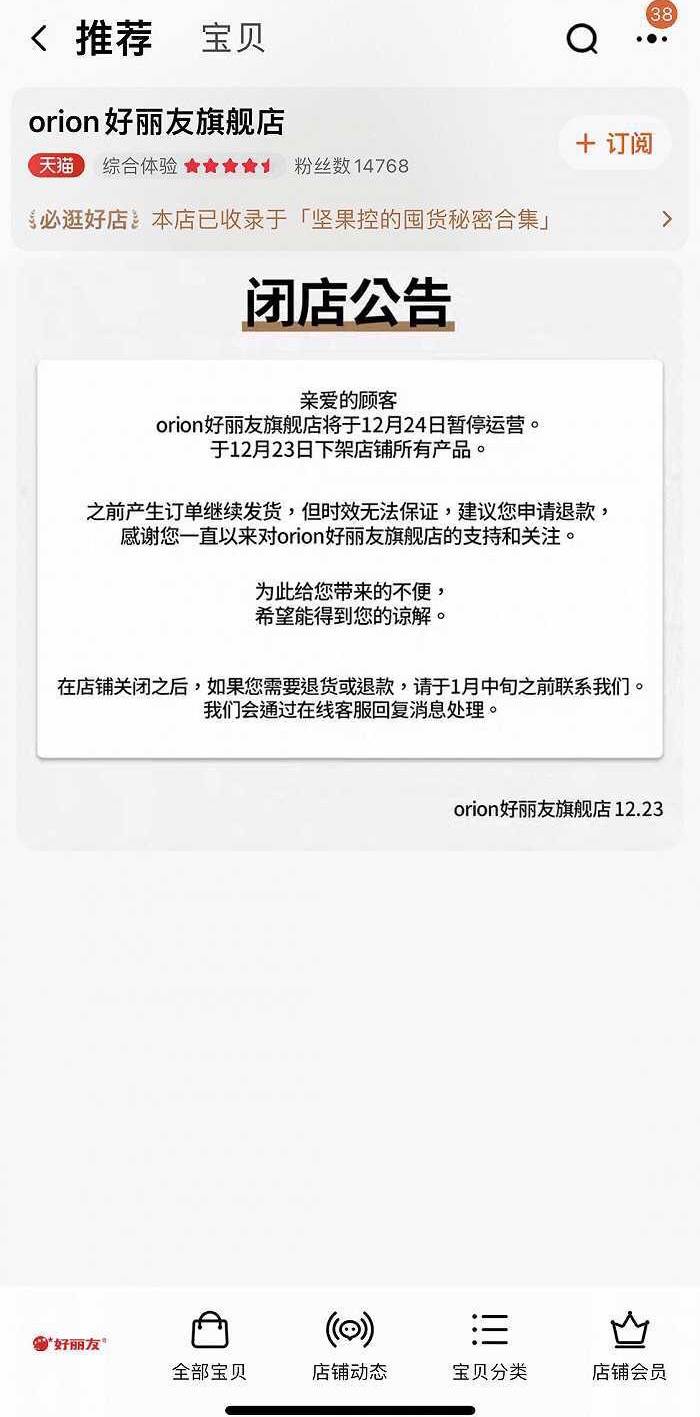The image size is (700, 1417).
Task: Open the search icon
Action: pyautogui.click(x=581, y=39)
